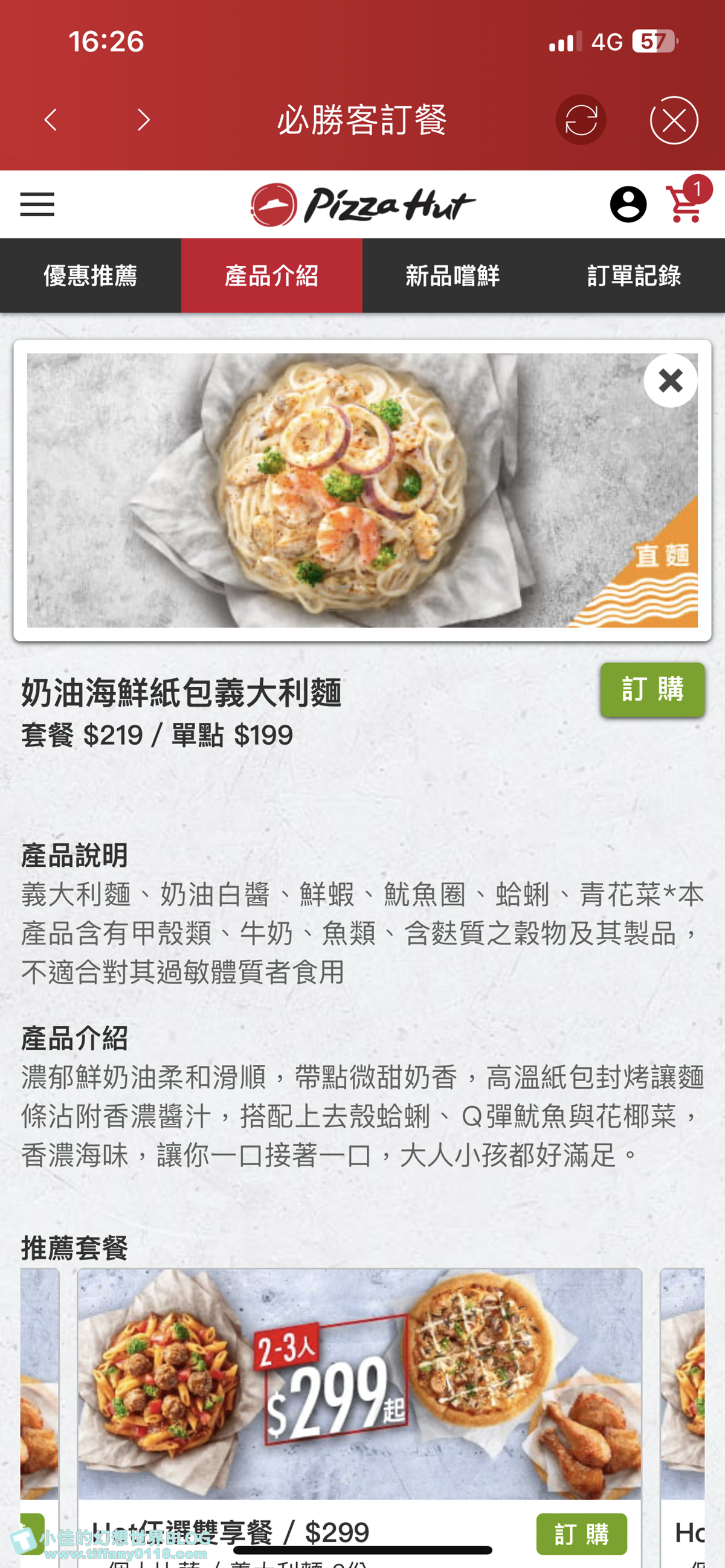
Task: Open the user account profile
Action: tap(628, 205)
